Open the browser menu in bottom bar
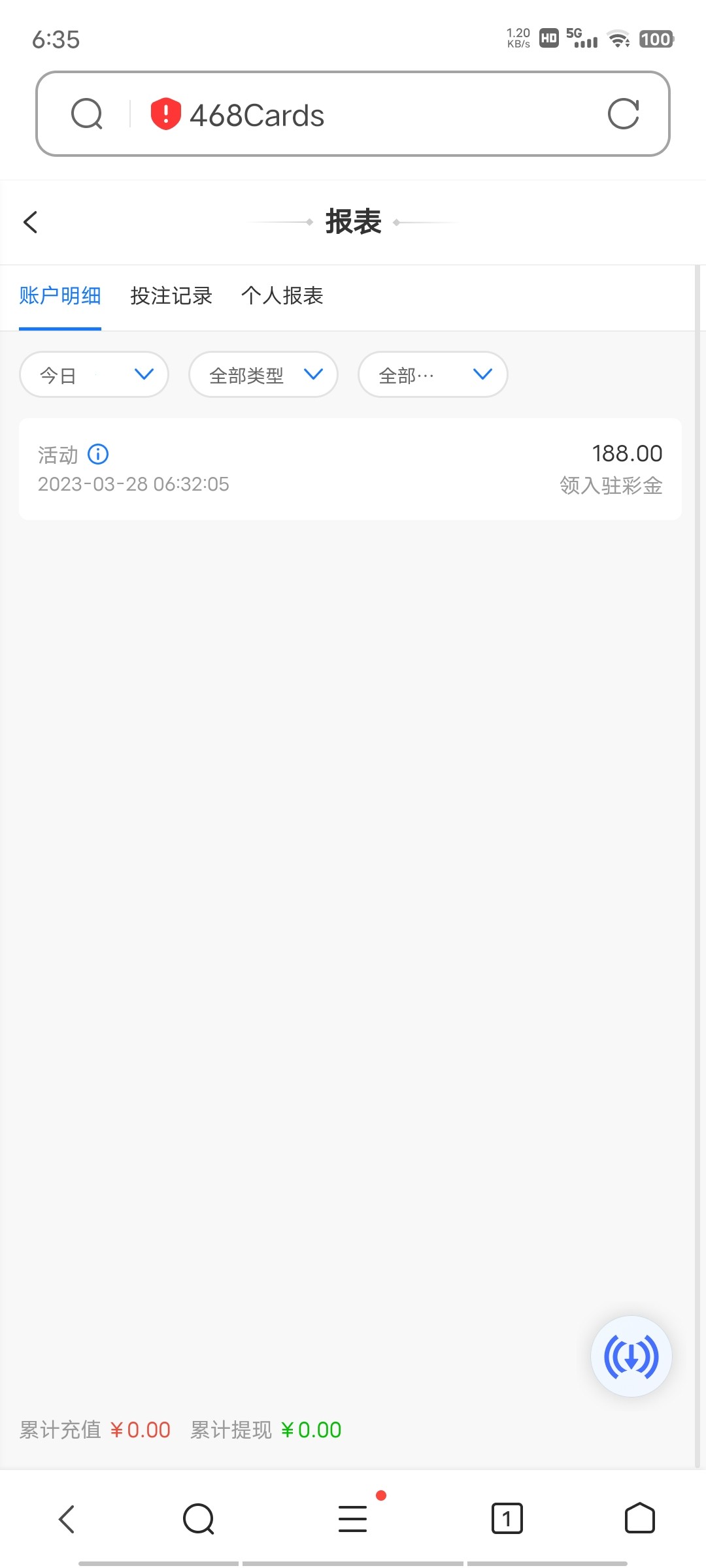 coord(353,1518)
